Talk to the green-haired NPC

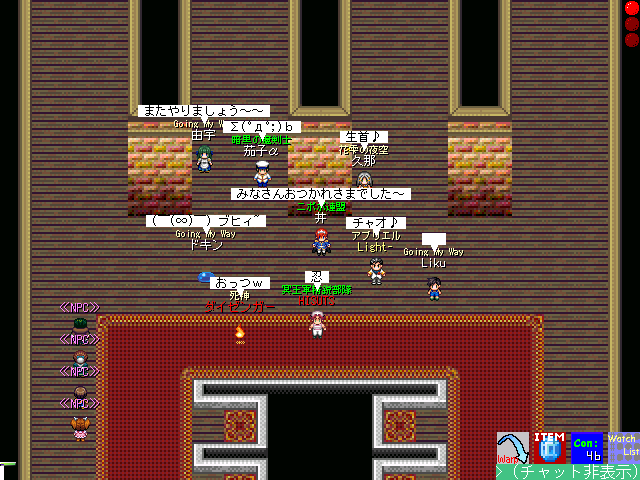point(79,324)
